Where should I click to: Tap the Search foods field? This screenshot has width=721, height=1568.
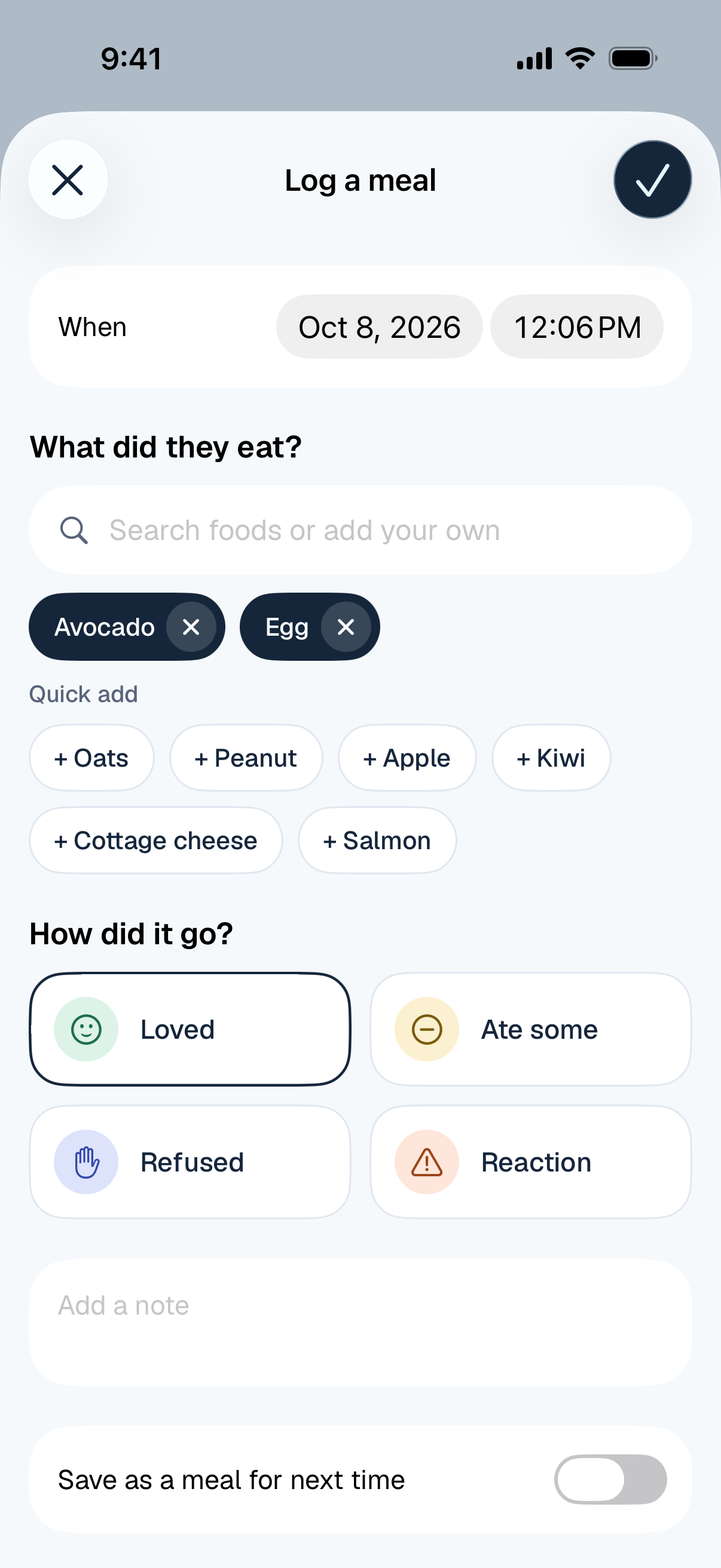click(x=360, y=530)
